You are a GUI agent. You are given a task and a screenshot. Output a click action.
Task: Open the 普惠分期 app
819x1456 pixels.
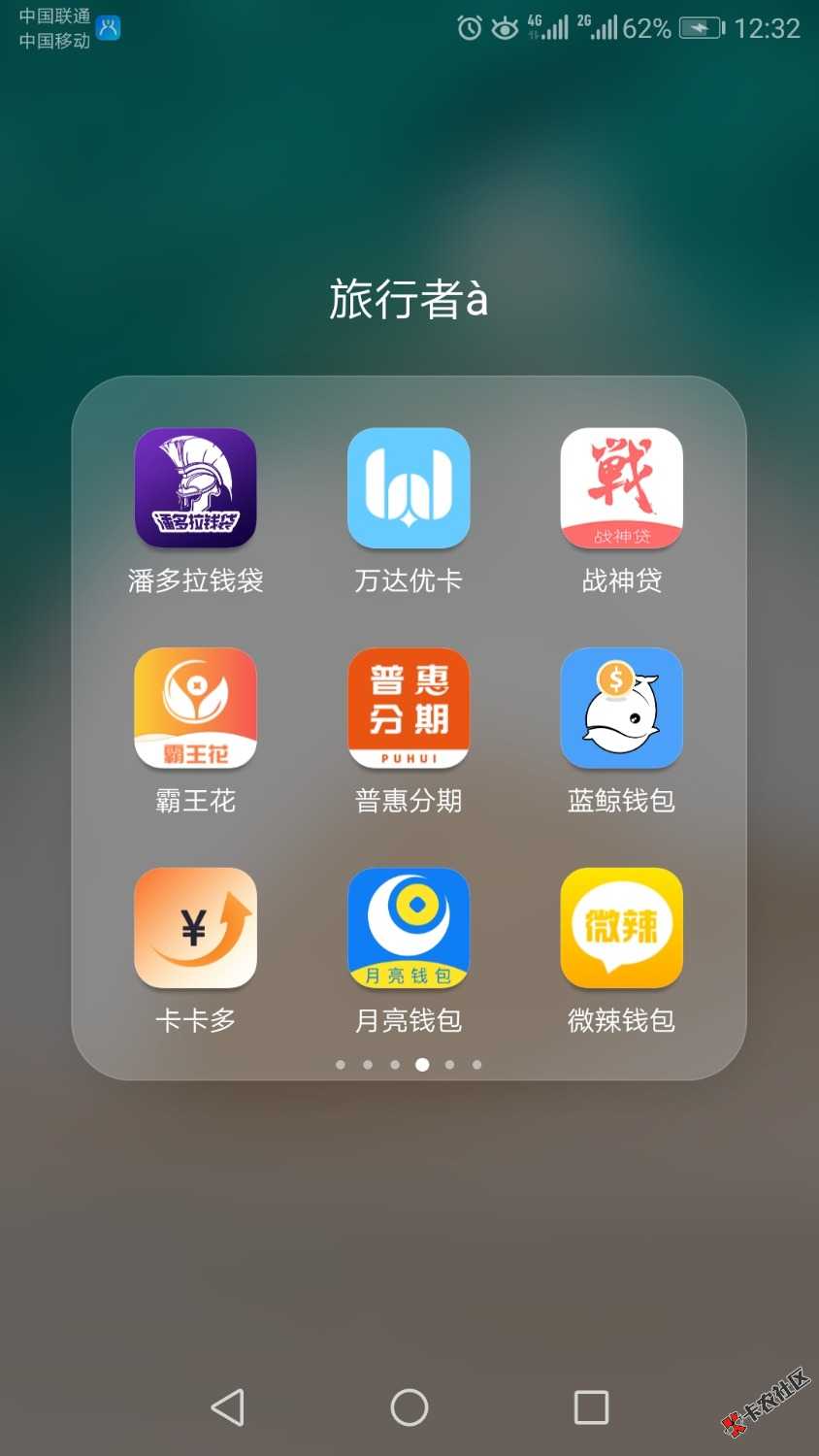tap(409, 709)
